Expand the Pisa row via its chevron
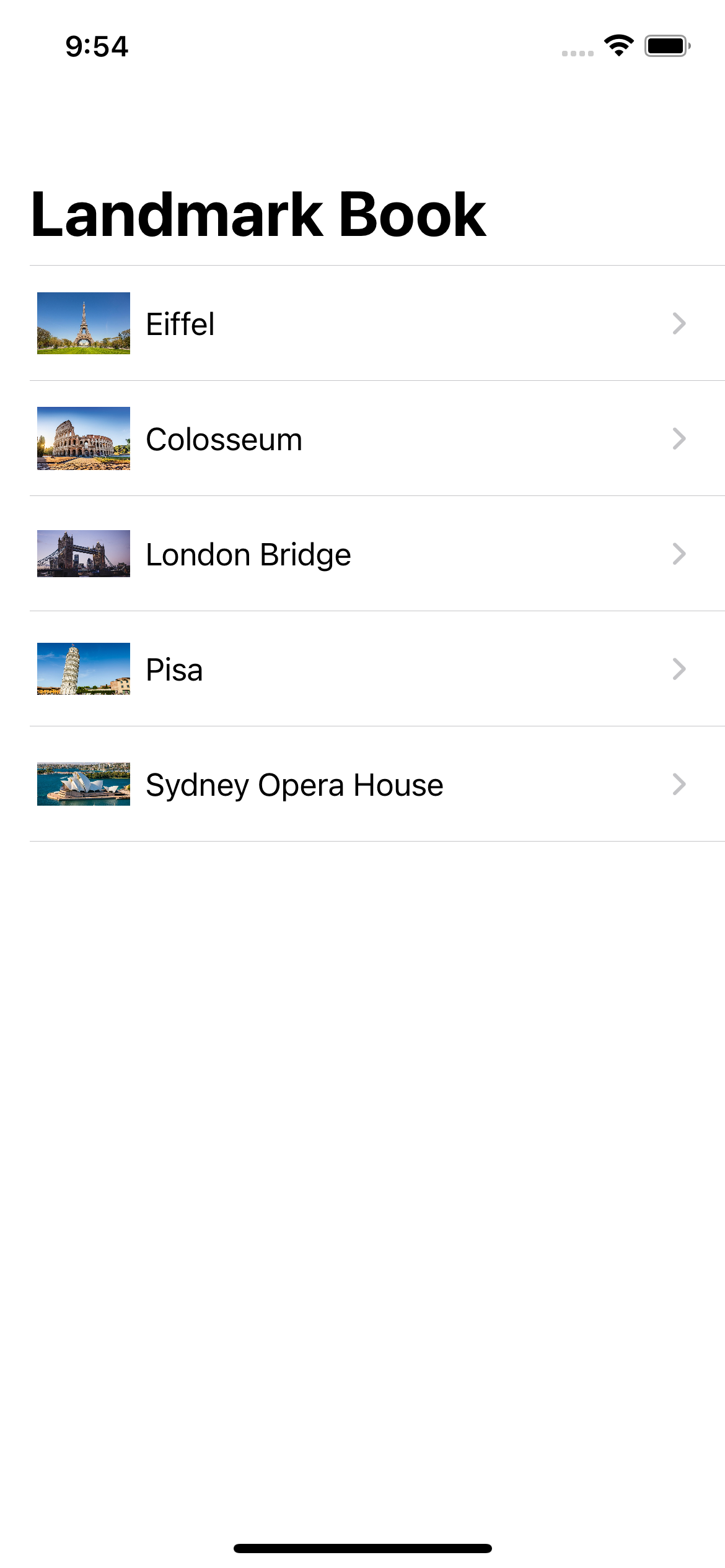Screen dimensions: 725x1568 [680, 669]
